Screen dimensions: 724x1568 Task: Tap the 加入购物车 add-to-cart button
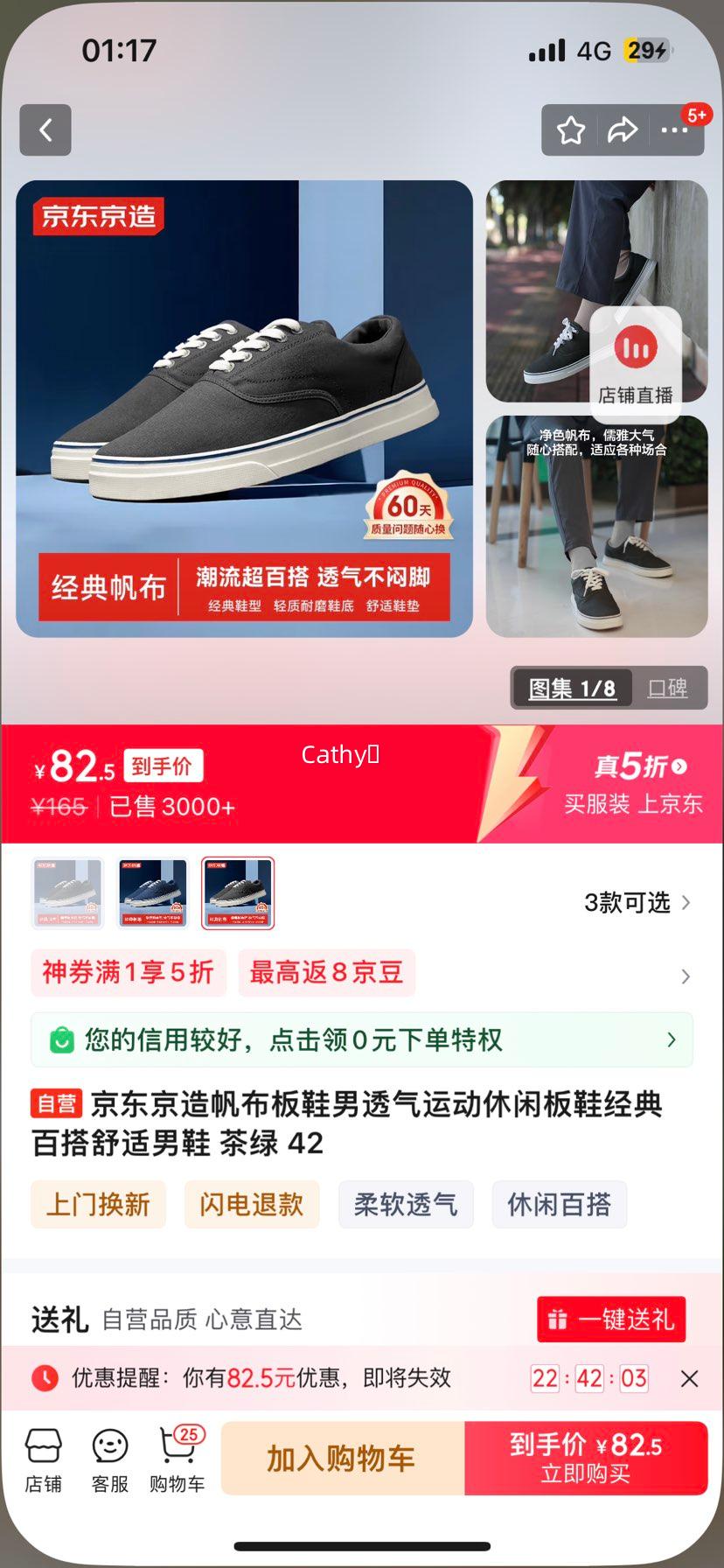(x=342, y=1458)
